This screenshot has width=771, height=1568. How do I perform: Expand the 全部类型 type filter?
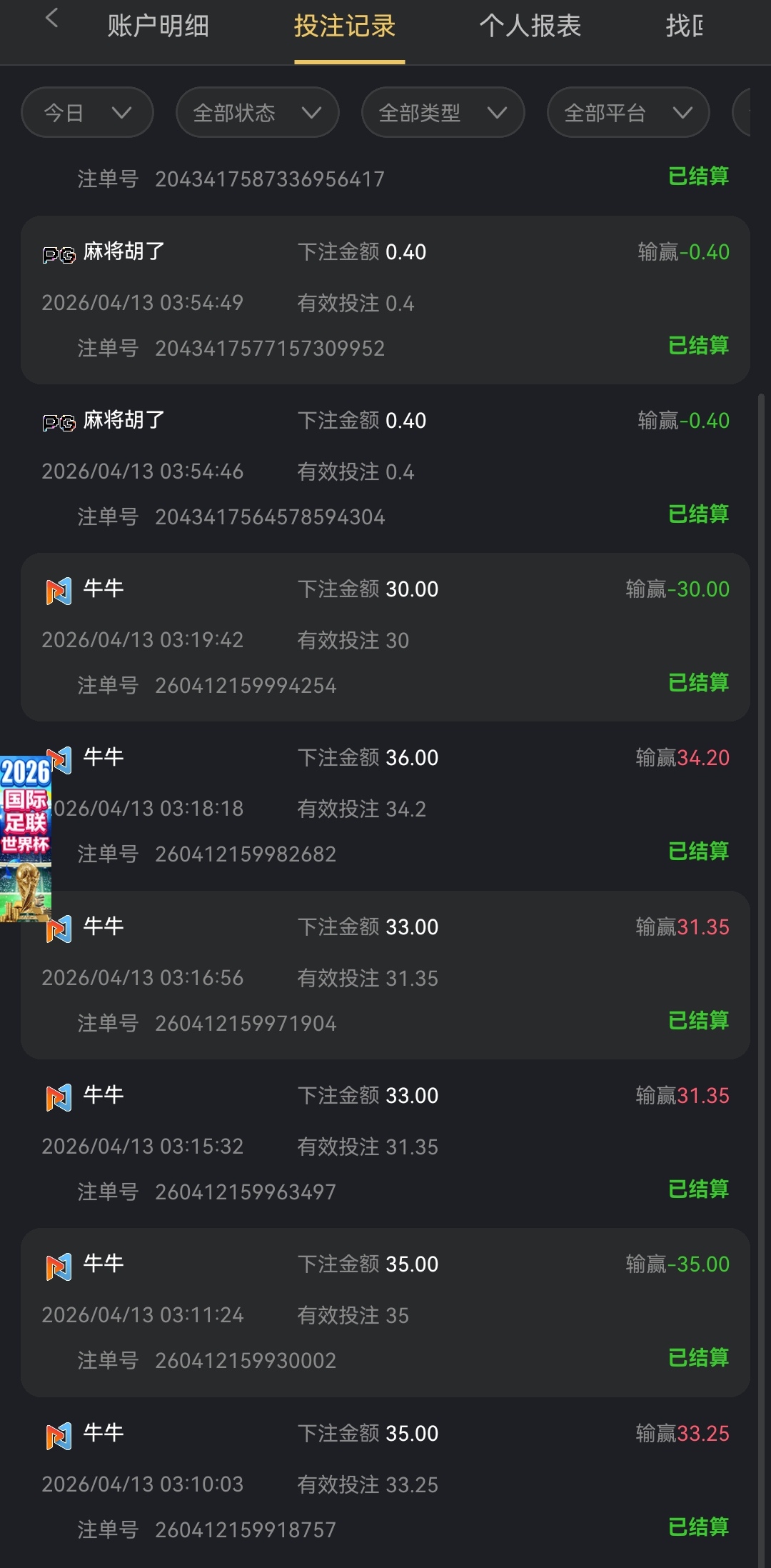pos(443,112)
